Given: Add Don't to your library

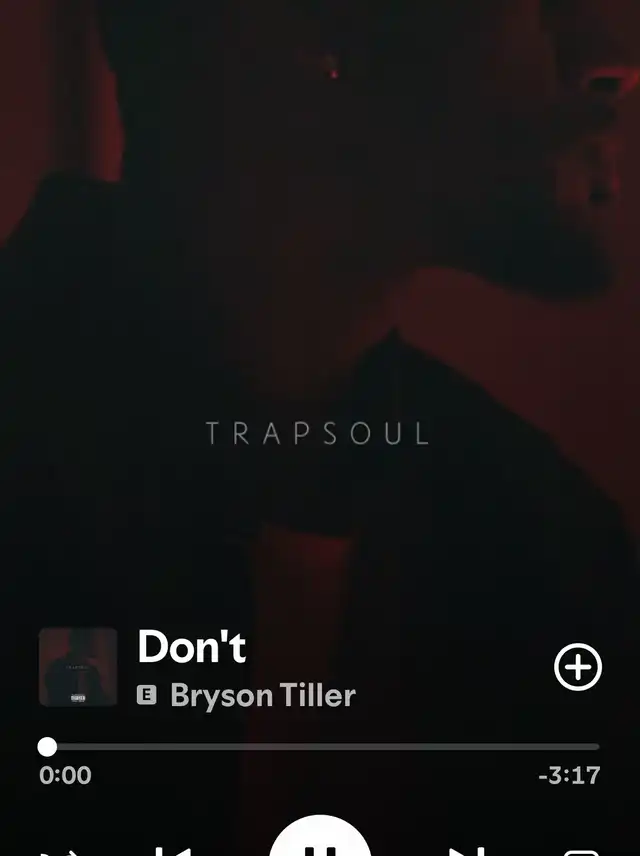Looking at the screenshot, I should point(578,668).
